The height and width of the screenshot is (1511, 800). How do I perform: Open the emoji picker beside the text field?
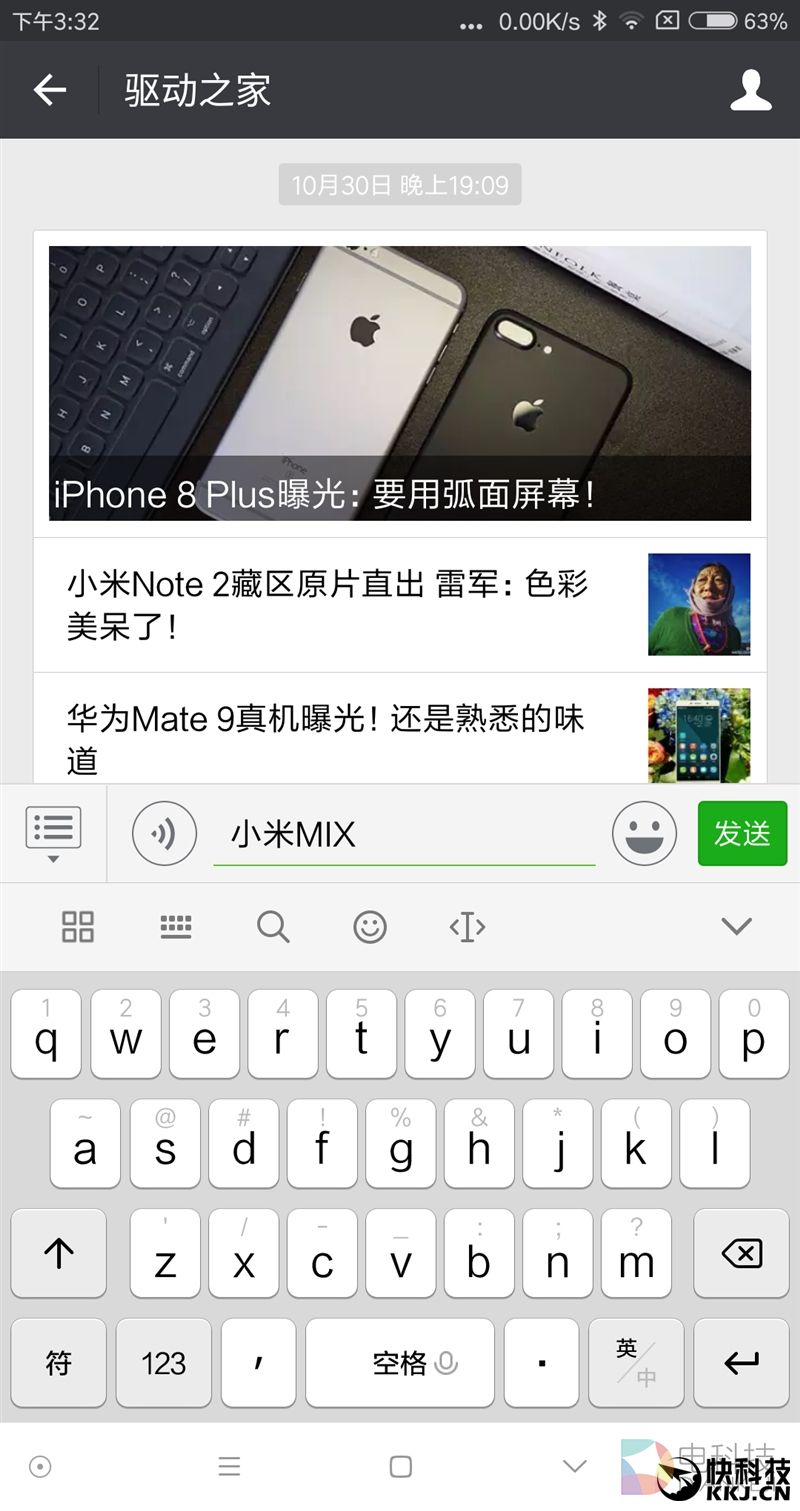644,833
